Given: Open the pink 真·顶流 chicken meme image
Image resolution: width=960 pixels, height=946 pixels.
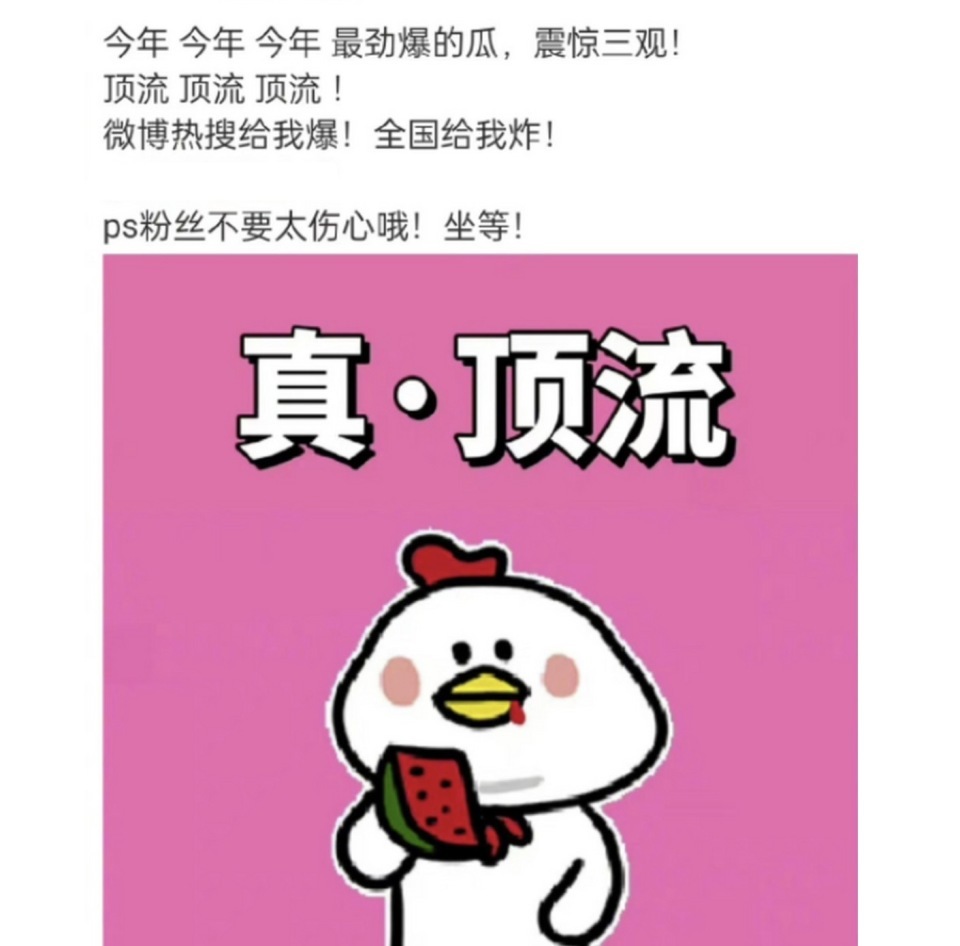Looking at the screenshot, I should tap(480, 600).
